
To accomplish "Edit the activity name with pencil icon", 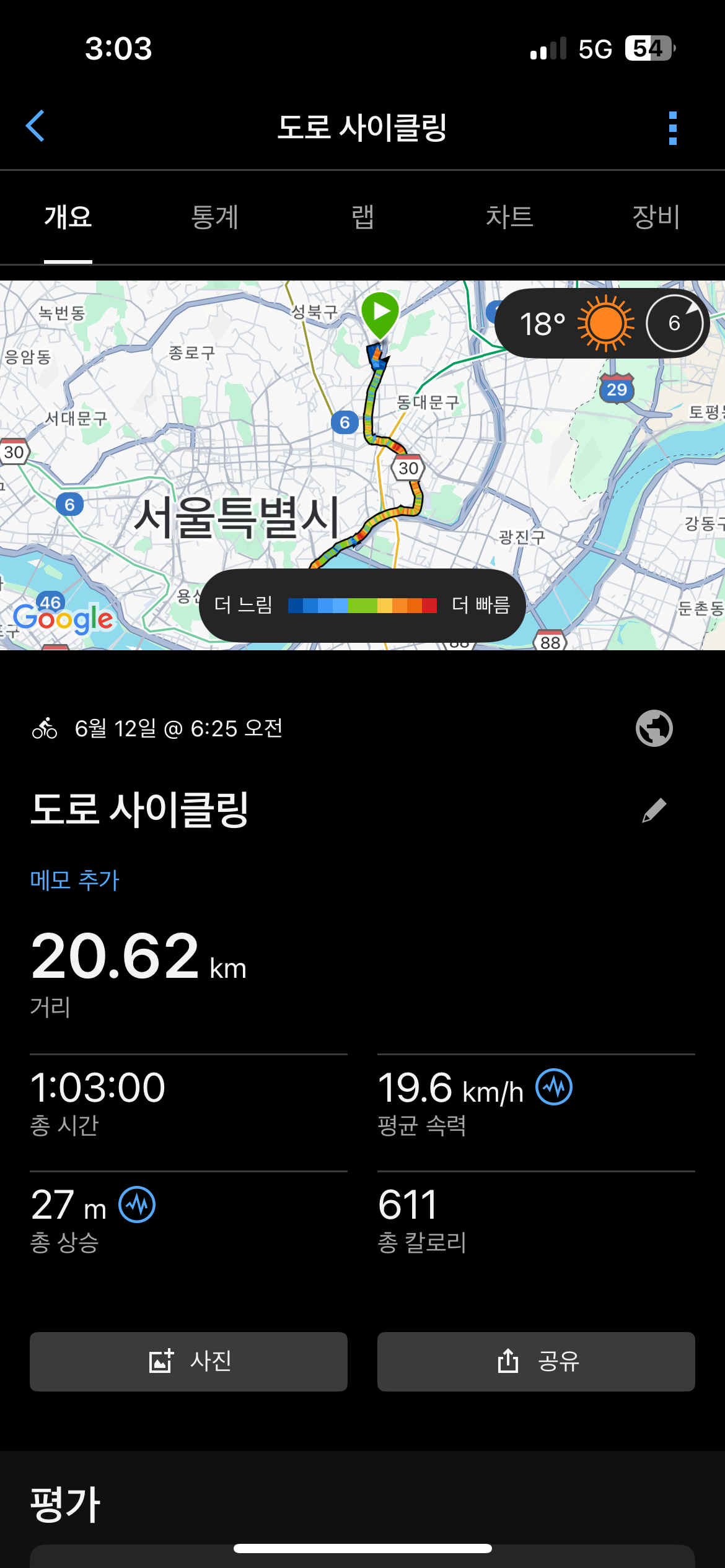I will point(654,810).
